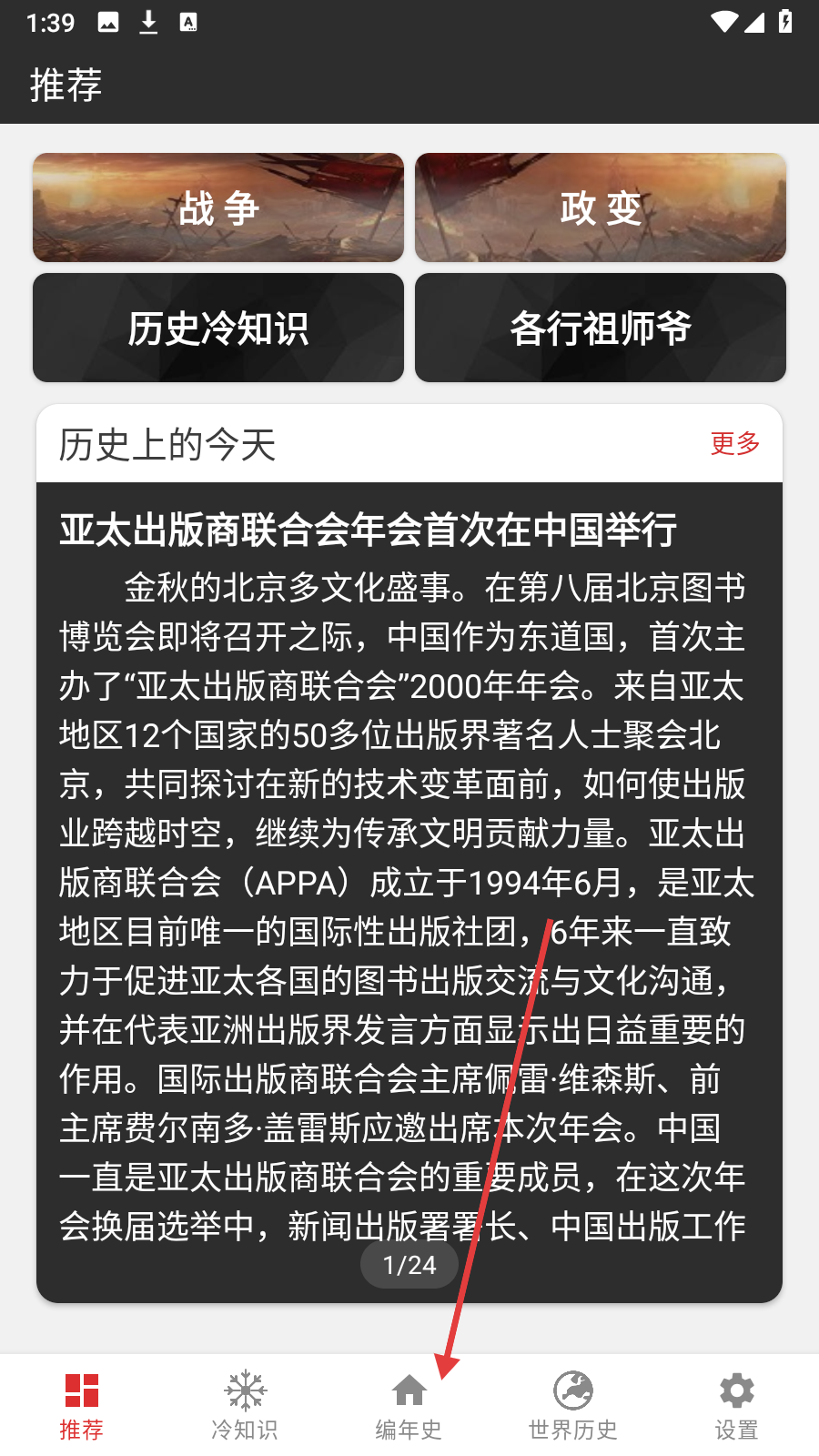Open the 历史冷知识 tile
Image resolution: width=819 pixels, height=1456 pixels.
pyautogui.click(x=218, y=328)
